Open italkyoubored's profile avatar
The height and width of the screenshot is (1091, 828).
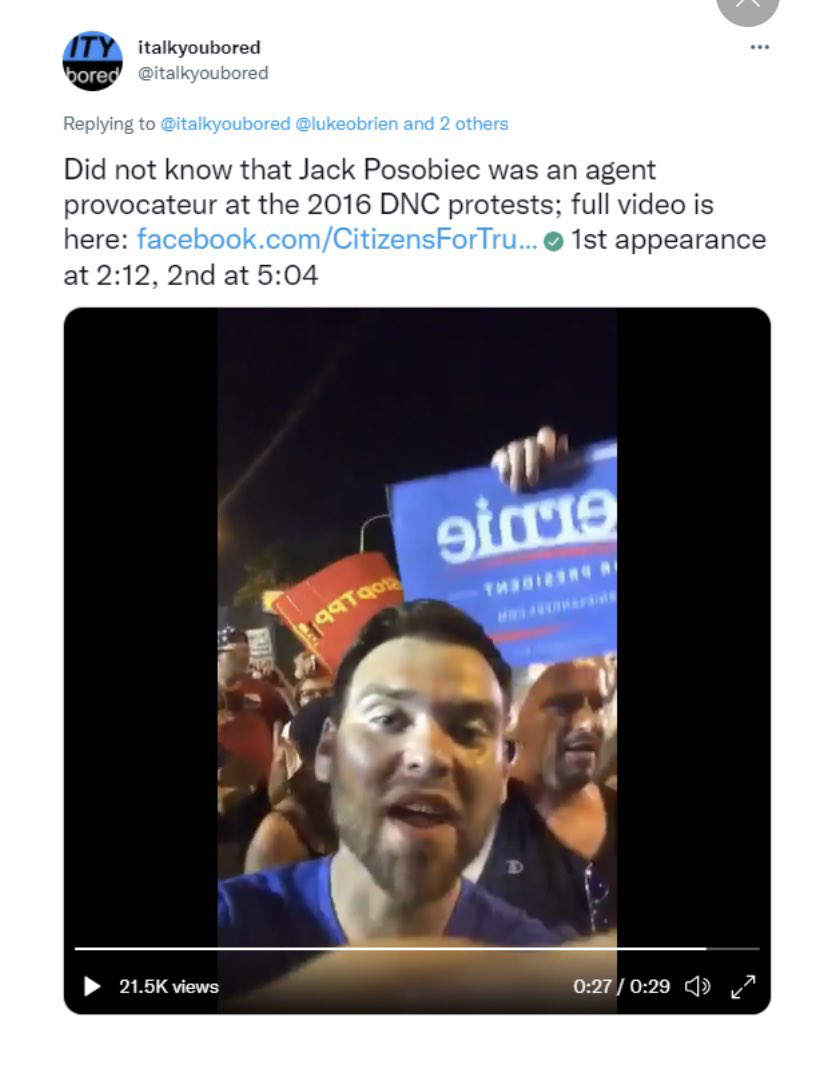click(92, 61)
